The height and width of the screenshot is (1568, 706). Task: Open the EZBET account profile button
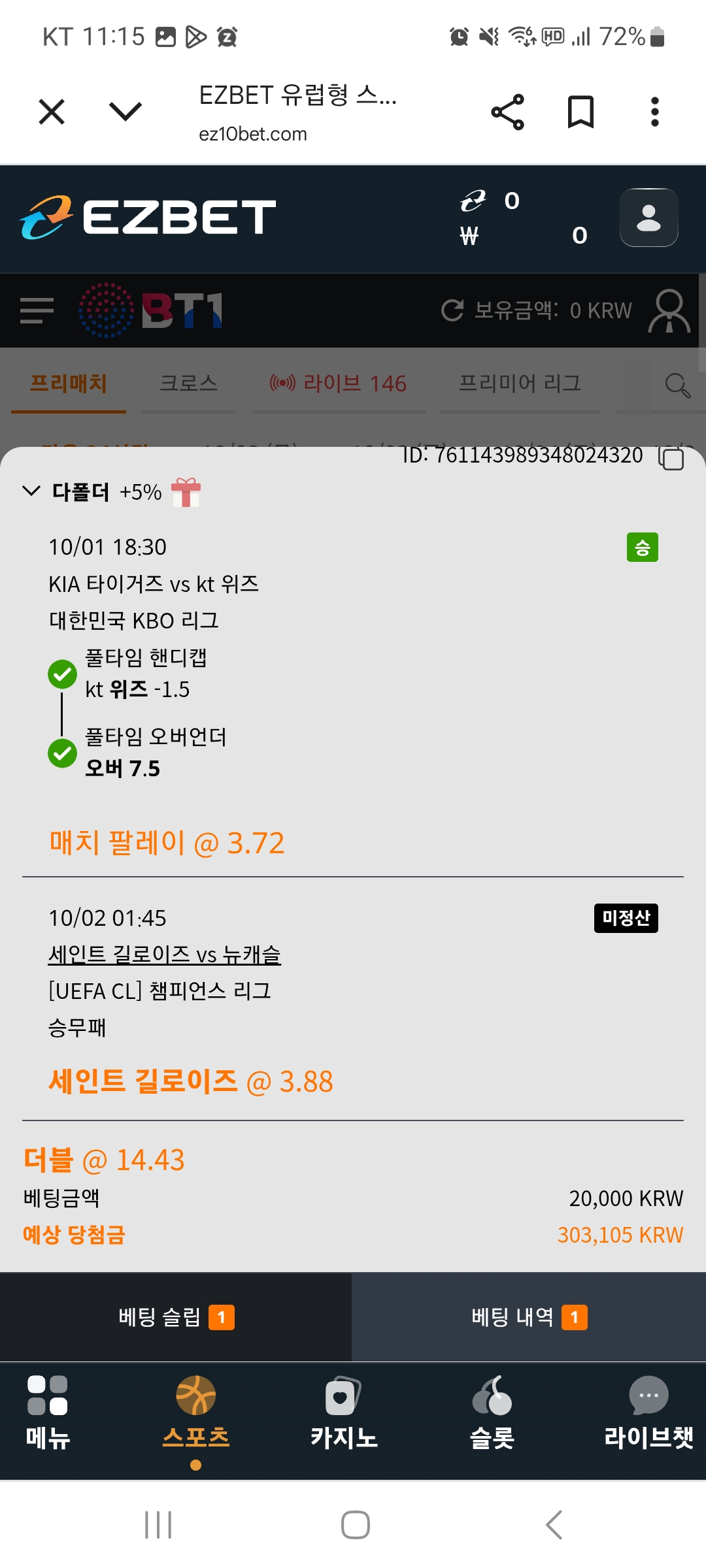click(x=648, y=218)
